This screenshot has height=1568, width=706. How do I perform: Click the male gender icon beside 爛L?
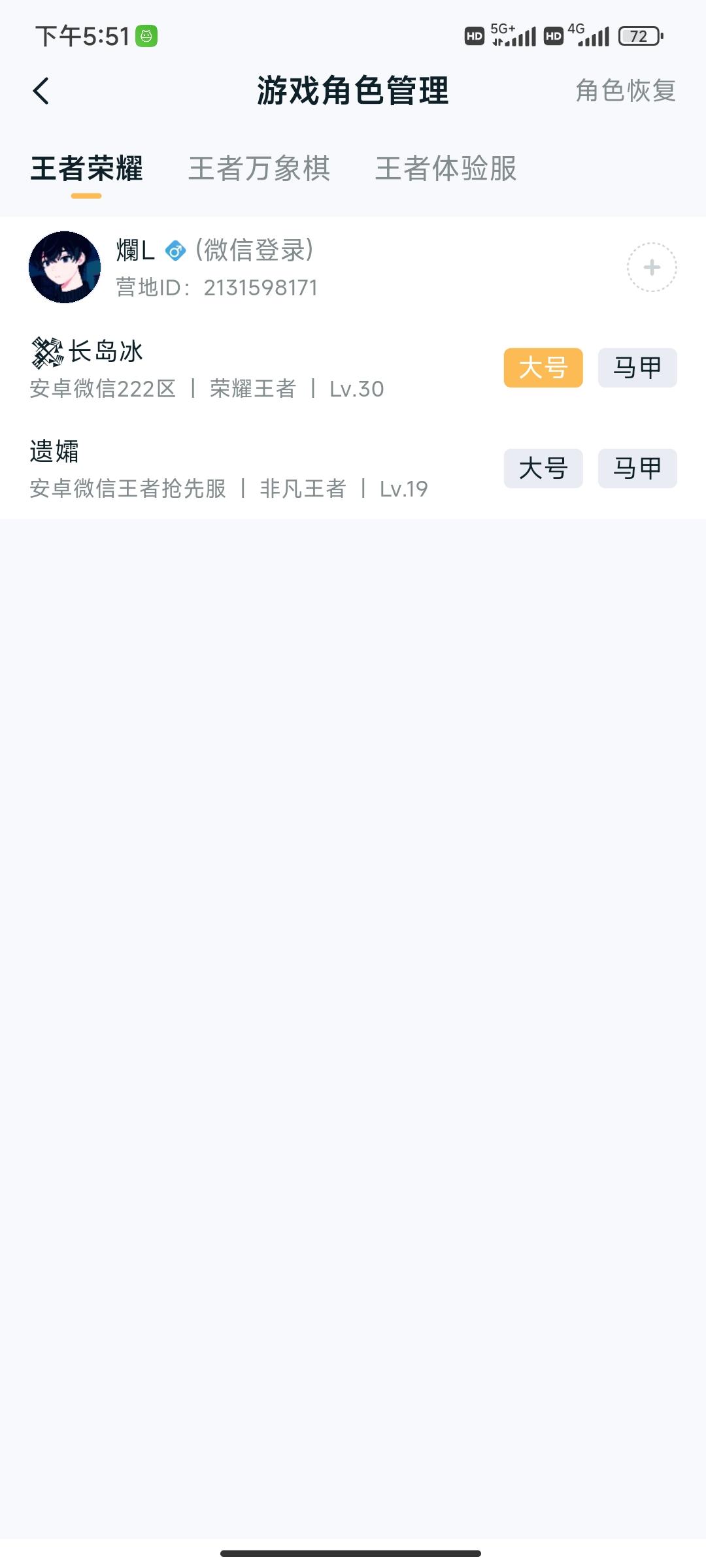pos(175,250)
